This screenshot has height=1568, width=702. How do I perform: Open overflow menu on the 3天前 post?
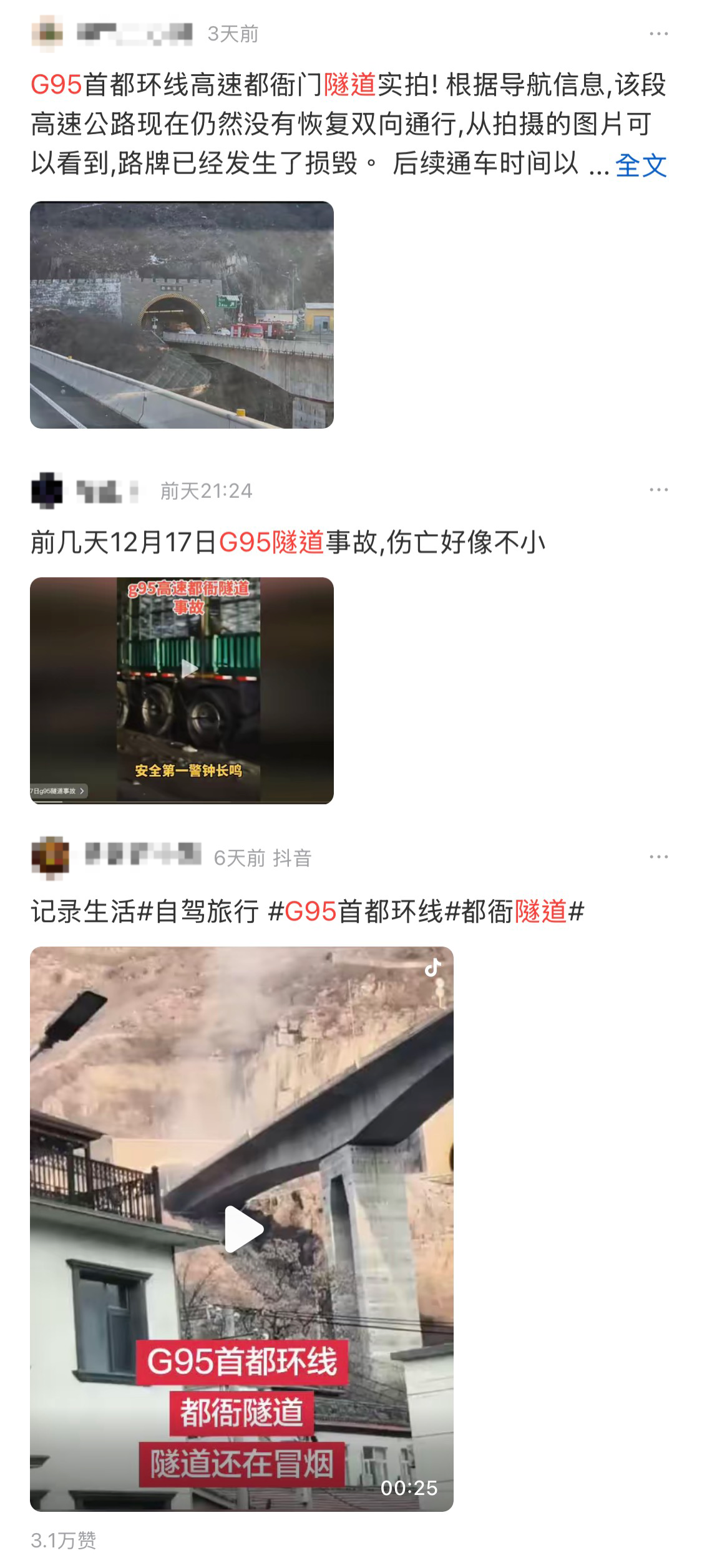coord(658,34)
